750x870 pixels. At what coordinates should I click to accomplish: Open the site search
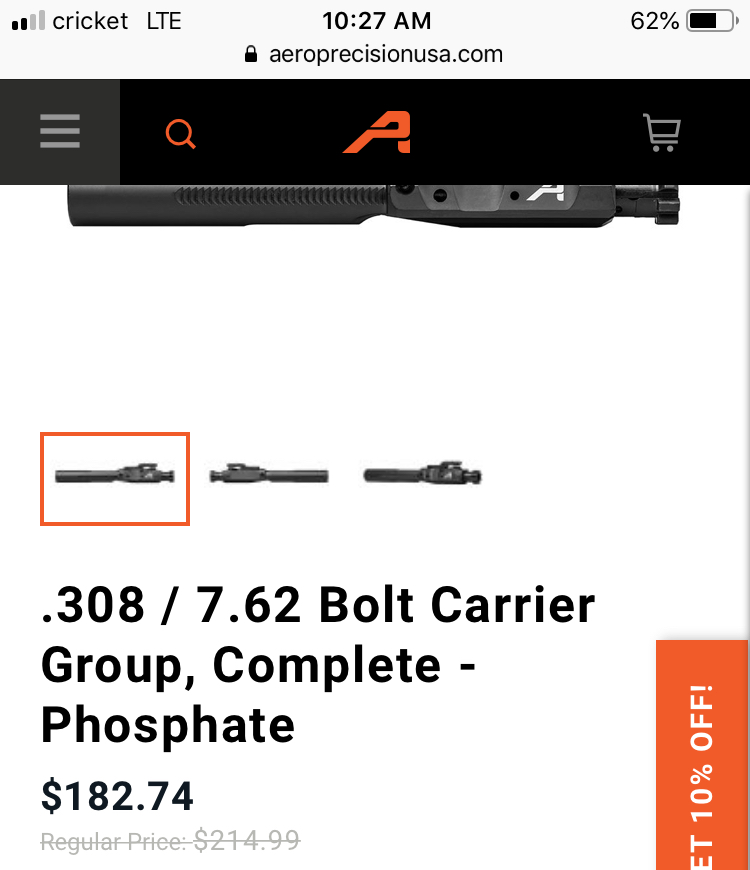[x=181, y=133]
